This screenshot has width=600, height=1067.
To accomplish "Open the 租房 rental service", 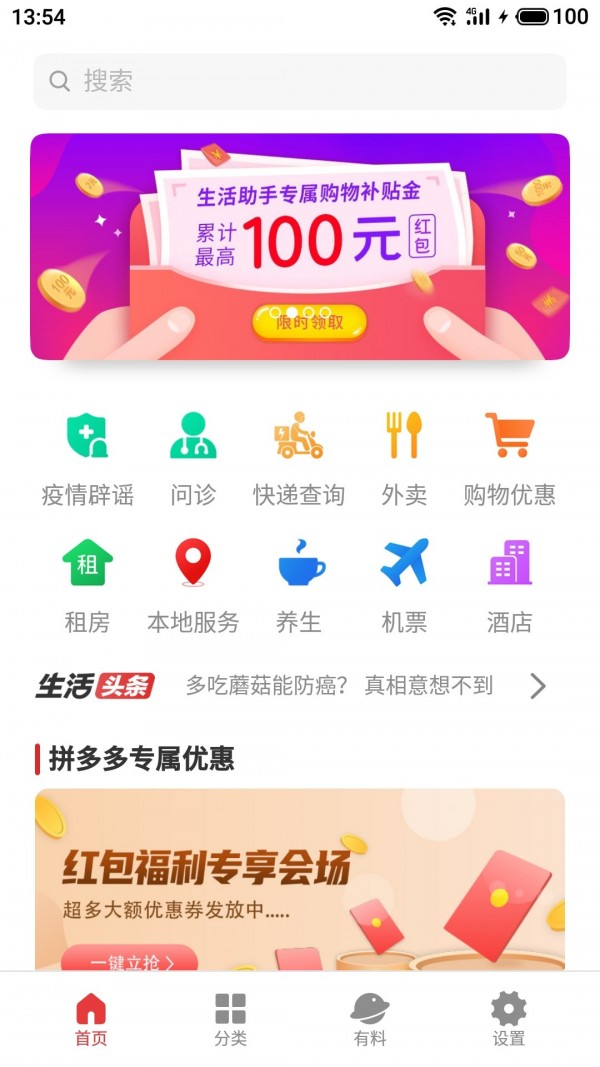I will [x=88, y=586].
